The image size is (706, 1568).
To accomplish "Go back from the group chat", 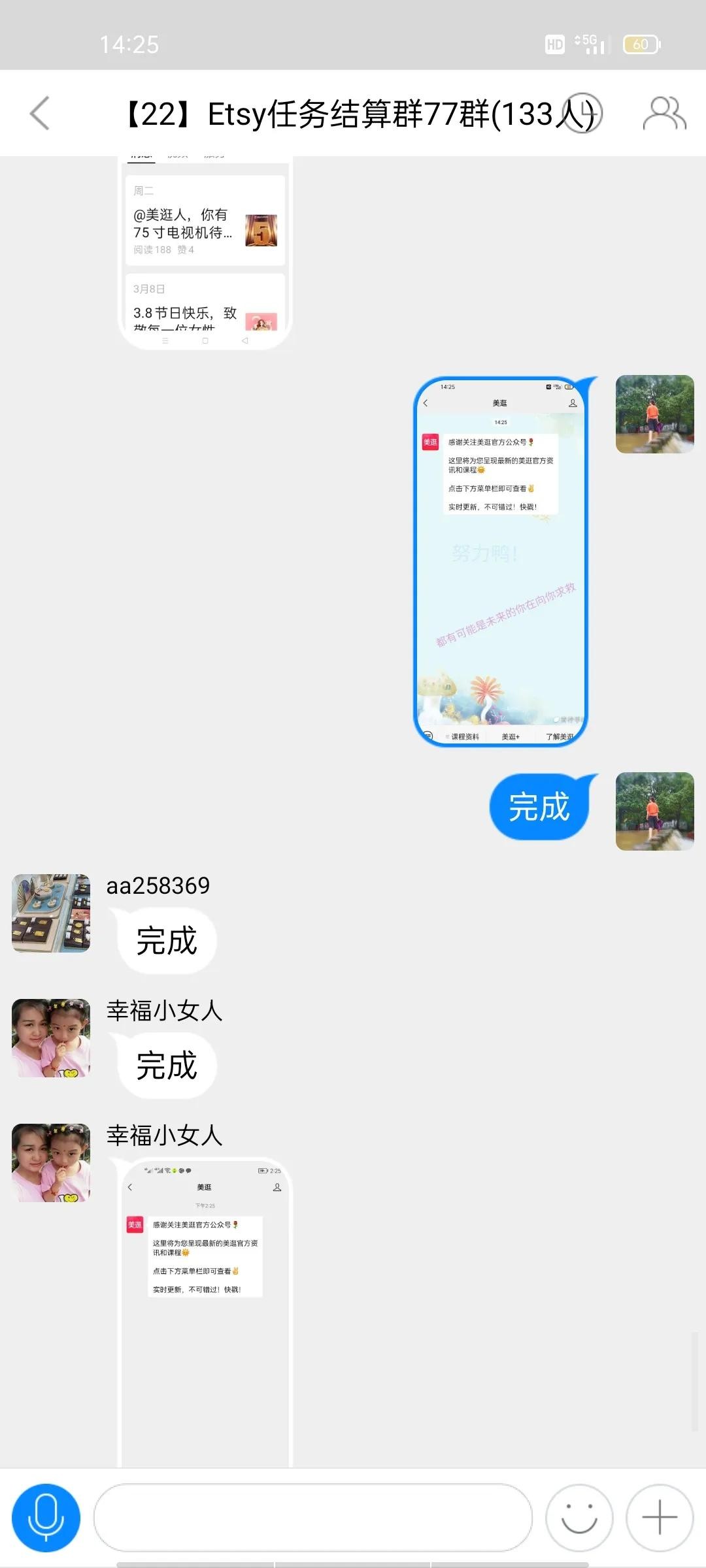I will point(41,114).
